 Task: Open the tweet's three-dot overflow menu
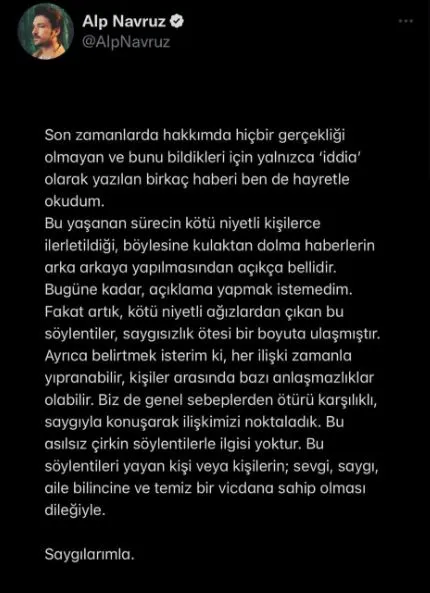pos(406,21)
